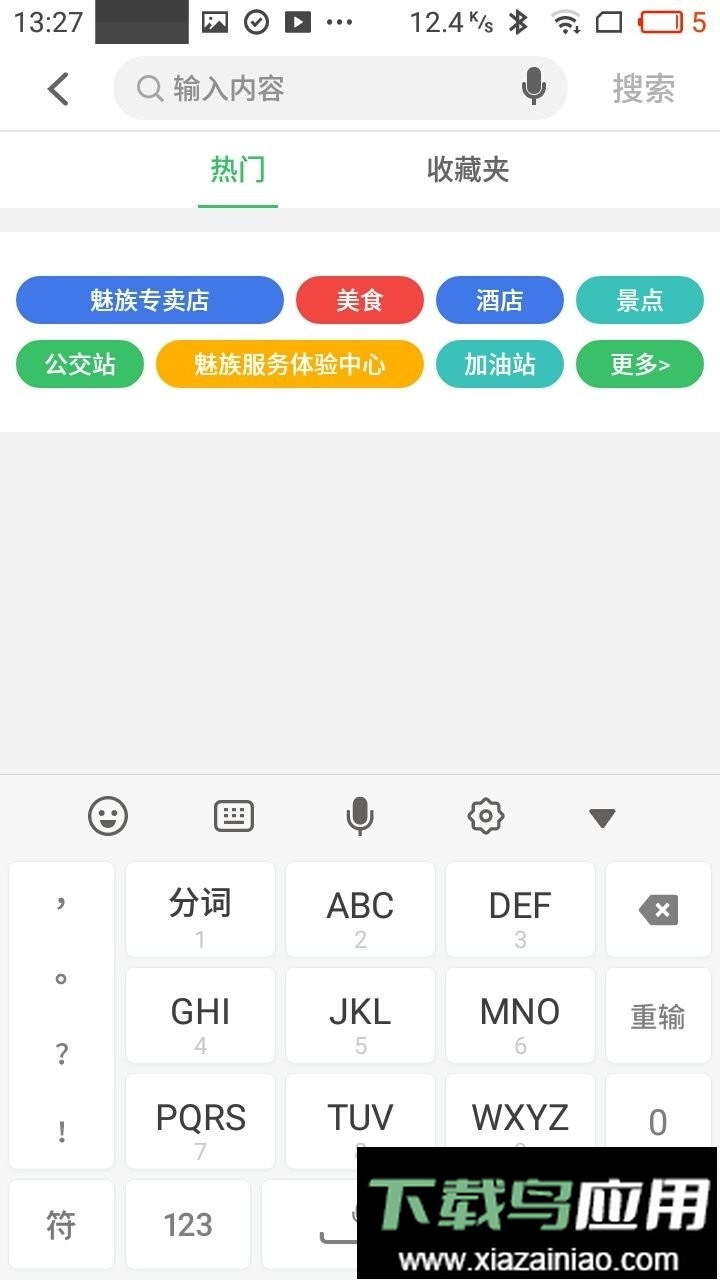The width and height of the screenshot is (720, 1280).
Task: Choose the 加油站 gas station category
Action: 500,364
